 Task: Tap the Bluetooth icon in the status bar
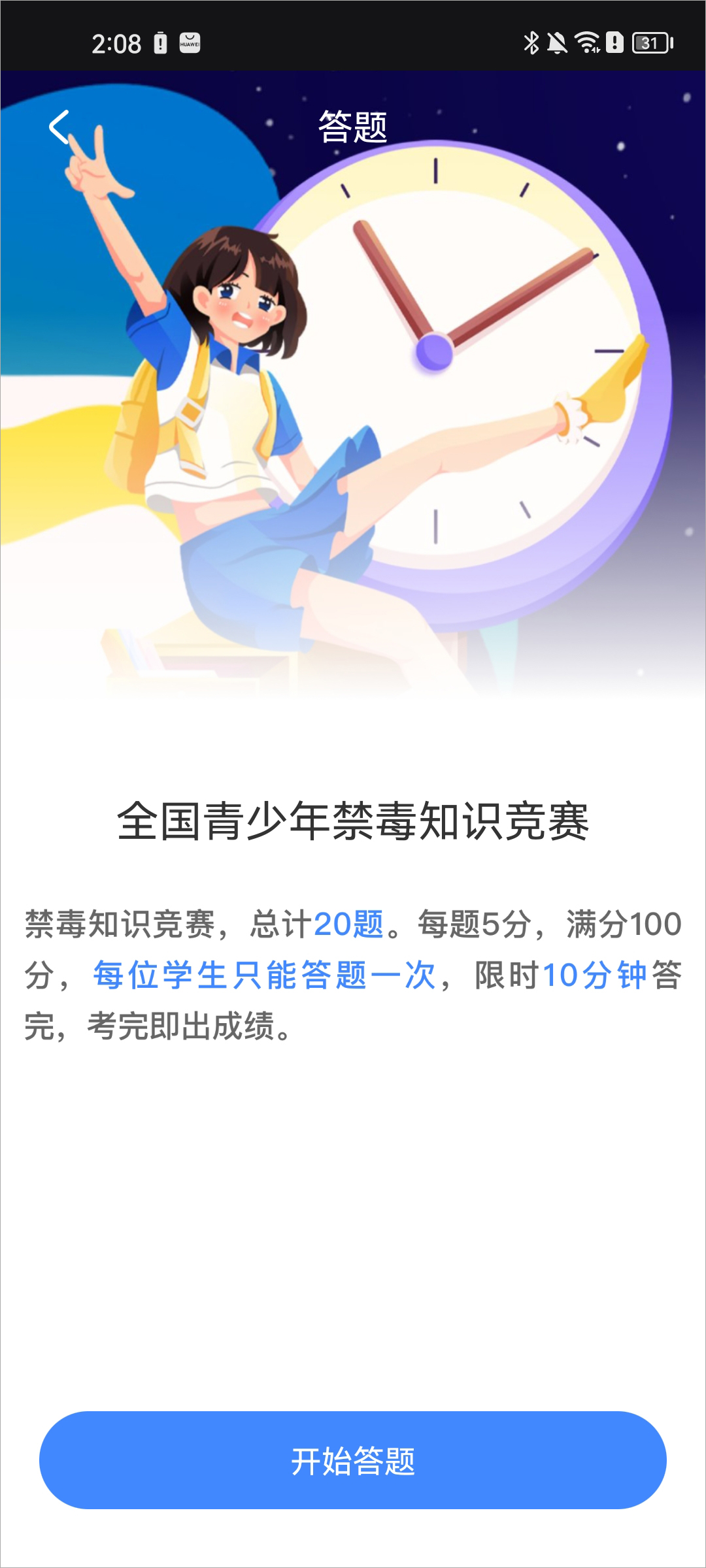(531, 41)
